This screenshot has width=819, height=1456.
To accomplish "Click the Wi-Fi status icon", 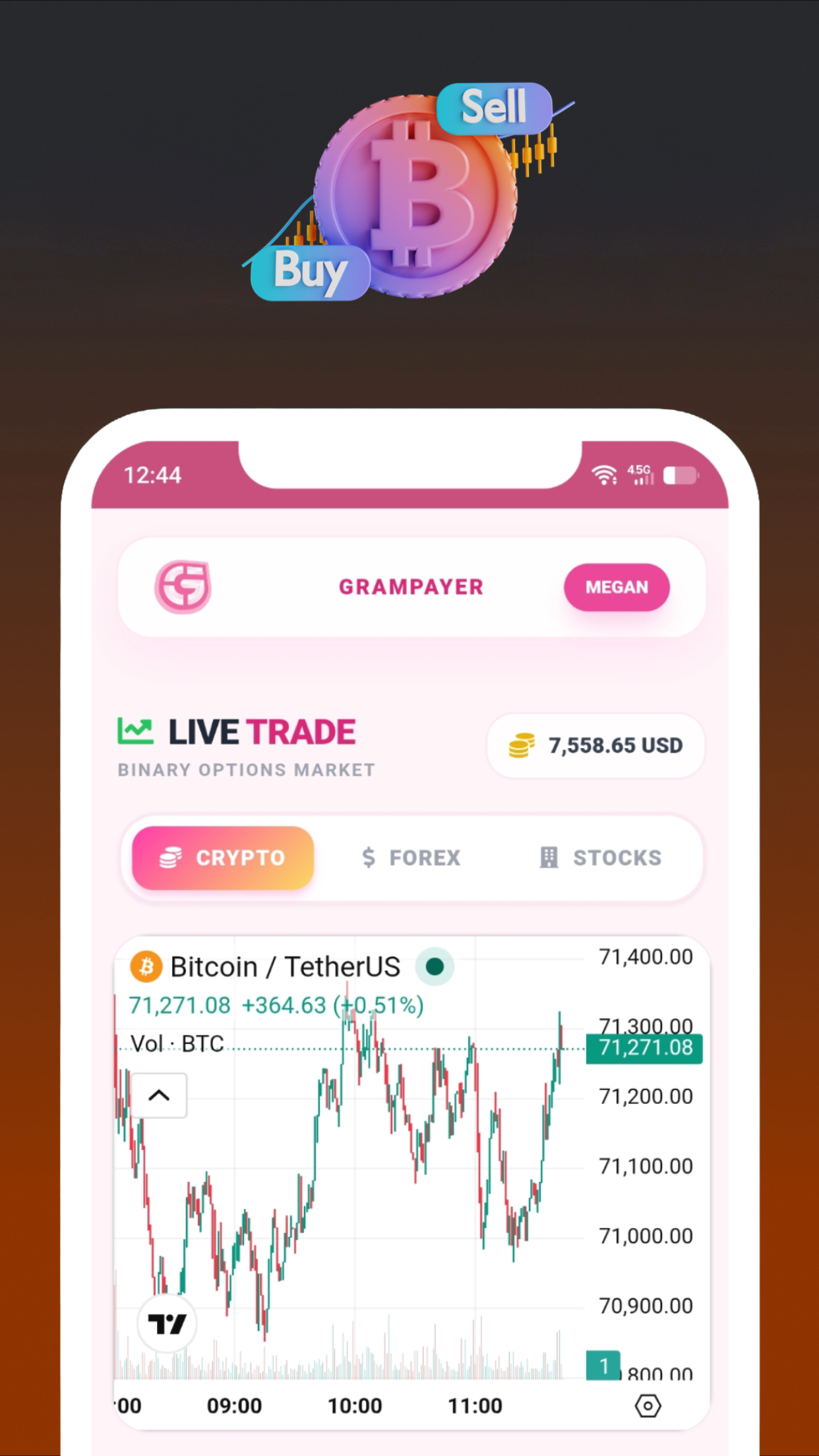I will click(x=605, y=474).
